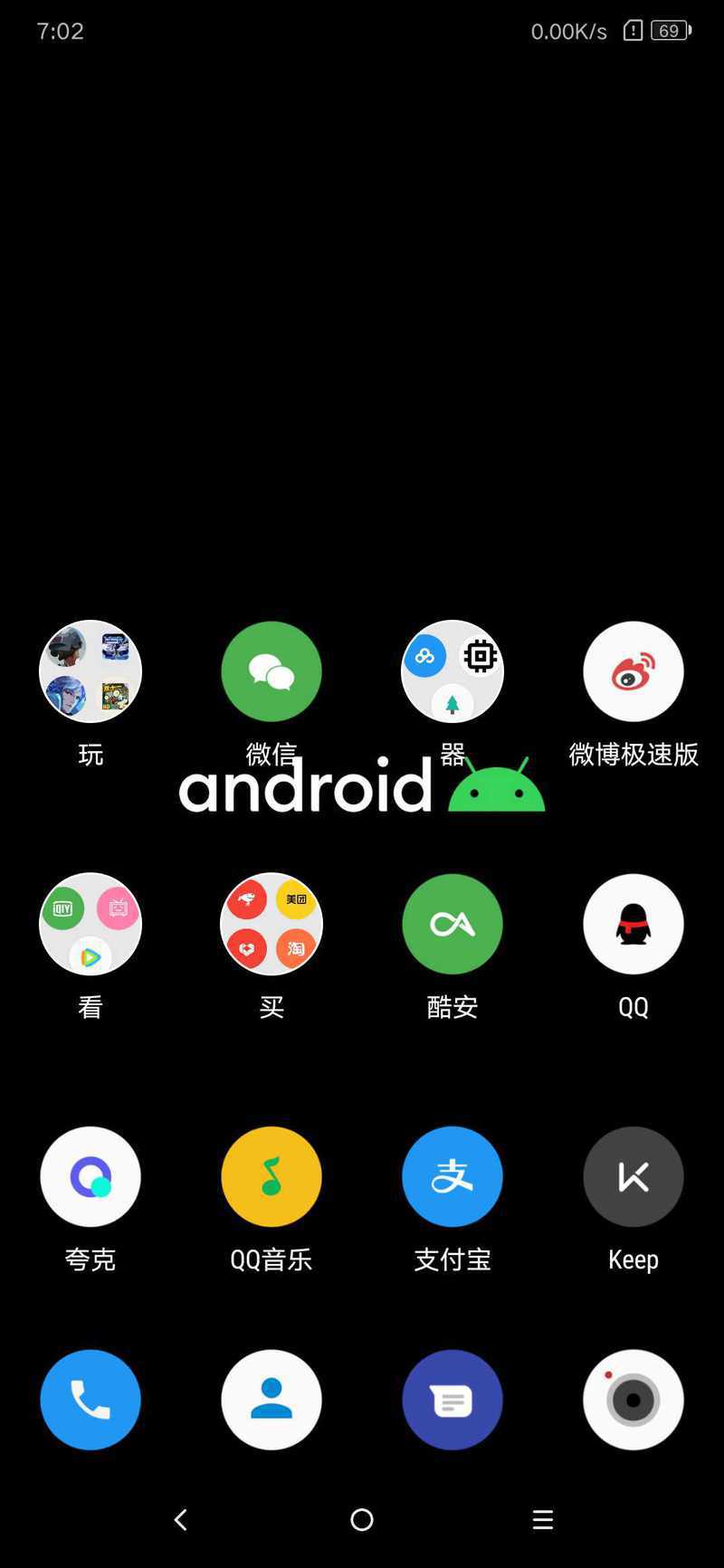Screen dimensions: 724x1568
Task: Open the QQ penguin app
Action: (x=633, y=924)
